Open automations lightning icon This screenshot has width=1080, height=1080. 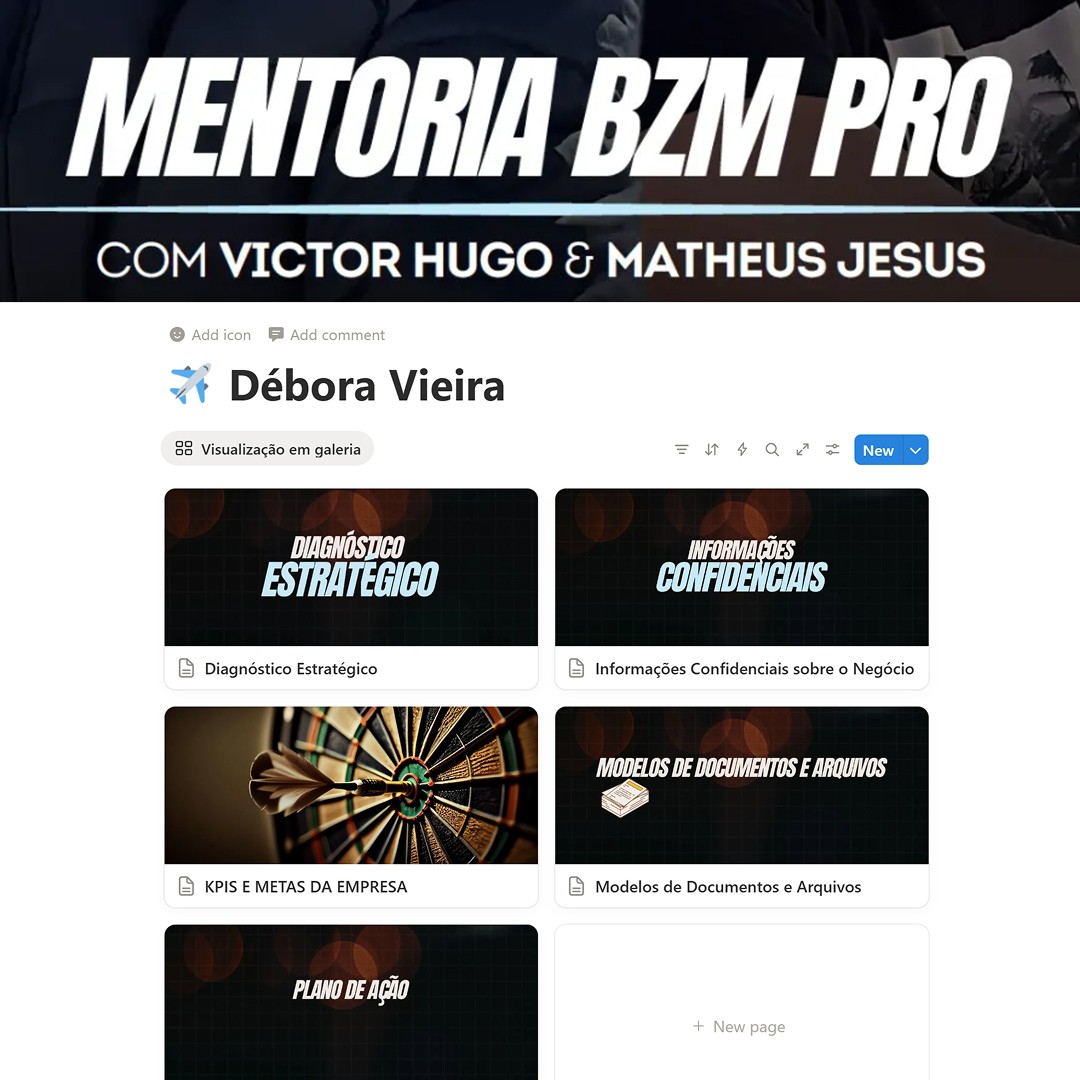click(x=742, y=450)
